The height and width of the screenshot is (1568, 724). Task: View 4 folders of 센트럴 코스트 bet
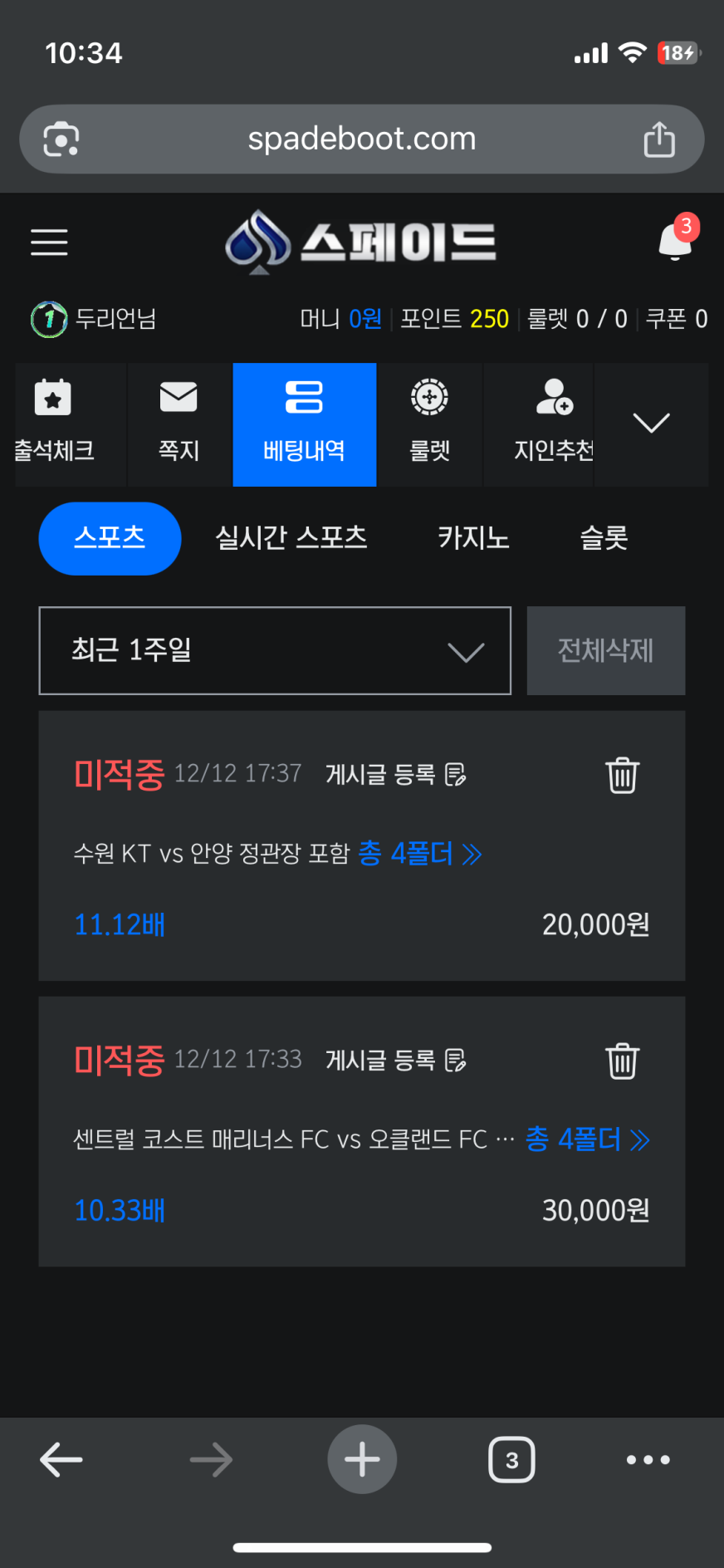(586, 1139)
